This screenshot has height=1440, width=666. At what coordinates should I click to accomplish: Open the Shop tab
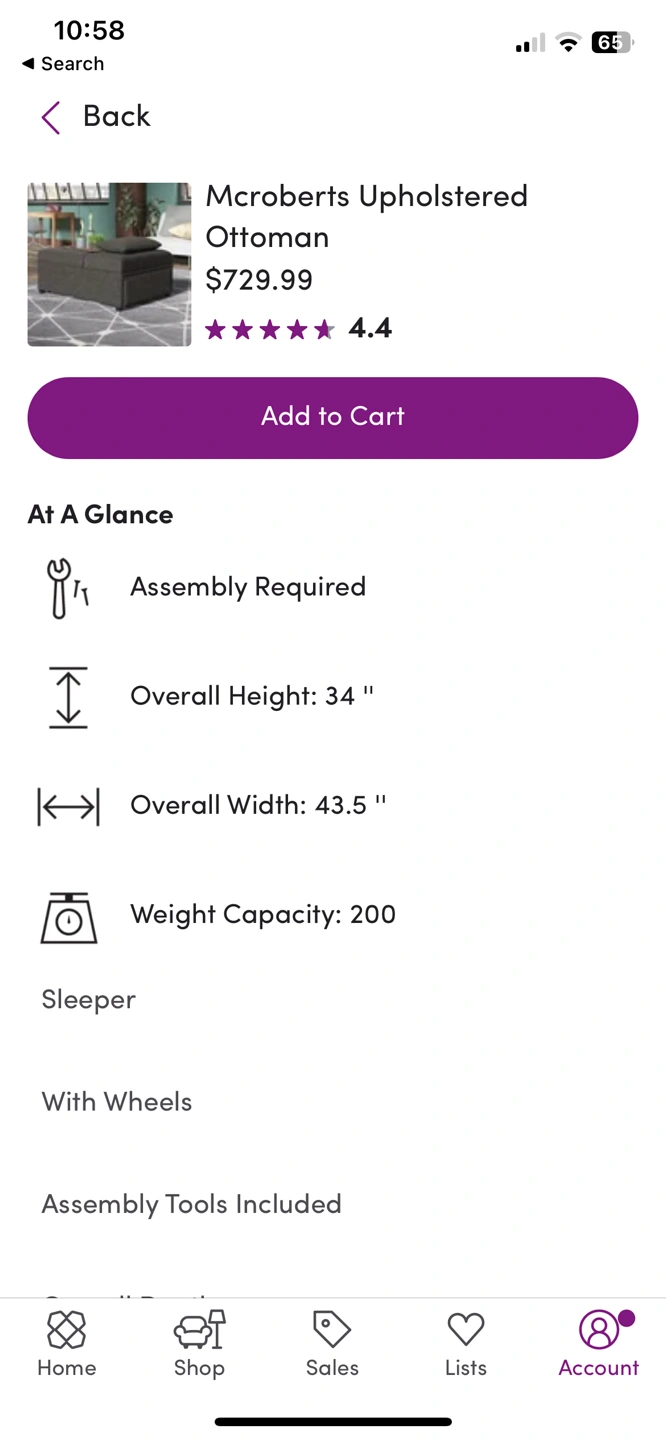(199, 1345)
